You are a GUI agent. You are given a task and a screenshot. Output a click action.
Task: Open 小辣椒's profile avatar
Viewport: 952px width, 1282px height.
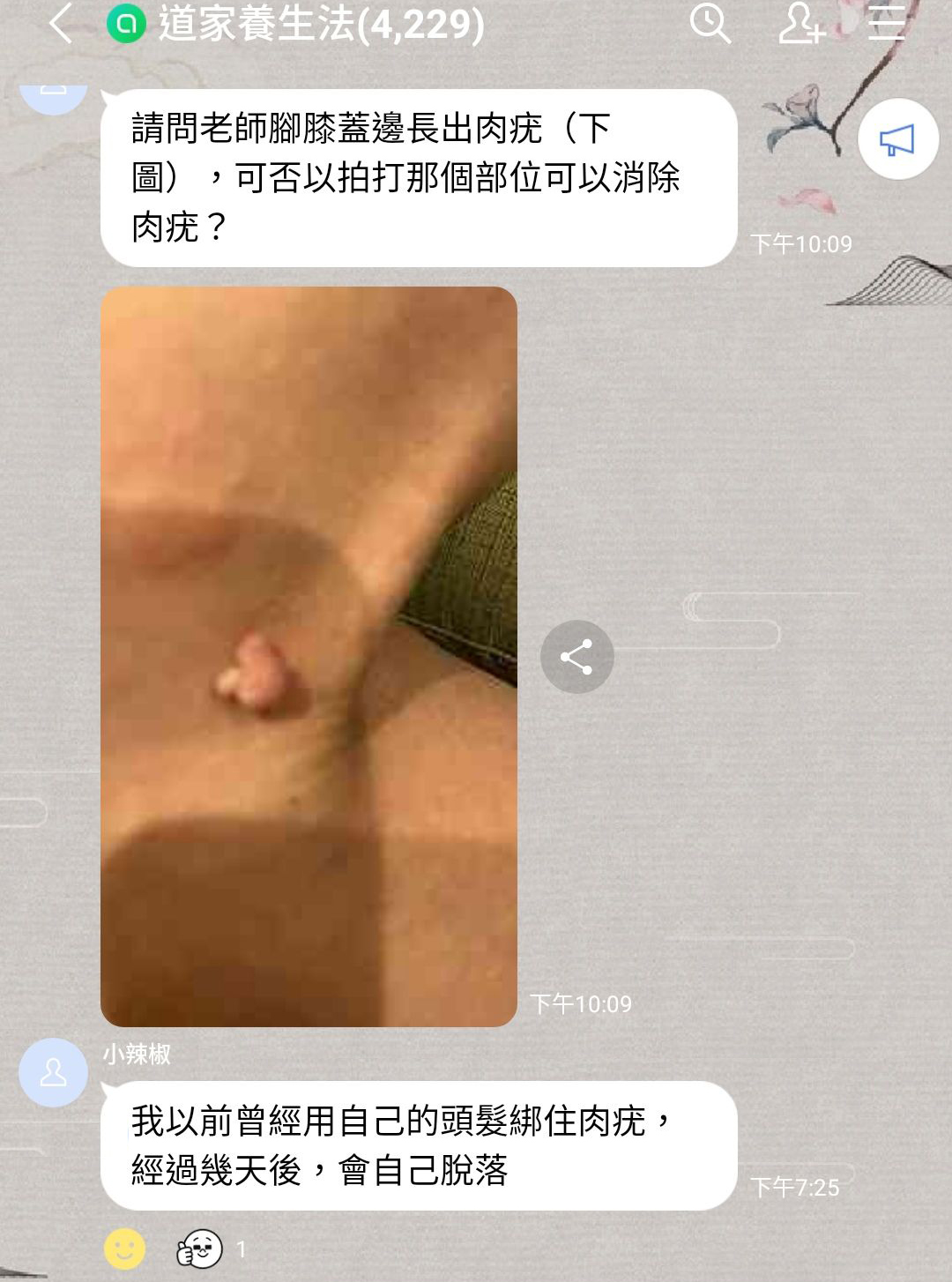point(53,1072)
